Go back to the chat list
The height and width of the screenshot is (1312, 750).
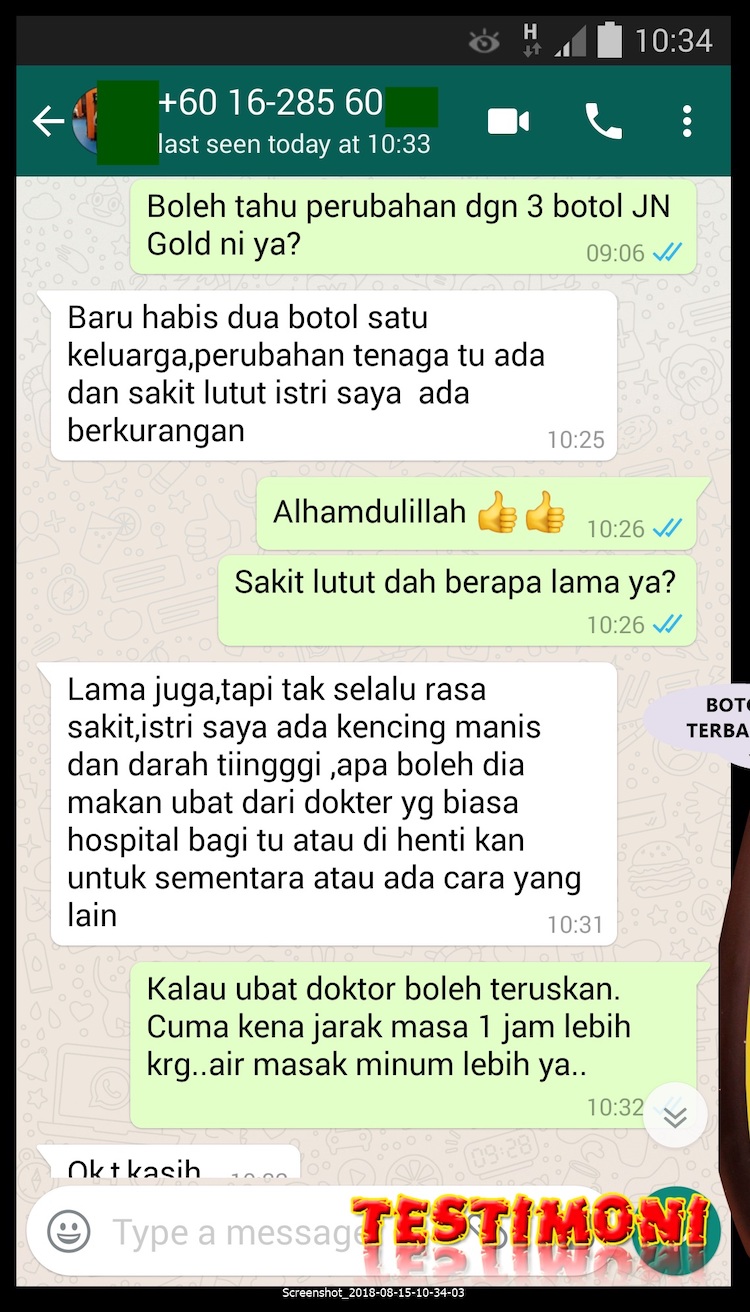tap(48, 122)
